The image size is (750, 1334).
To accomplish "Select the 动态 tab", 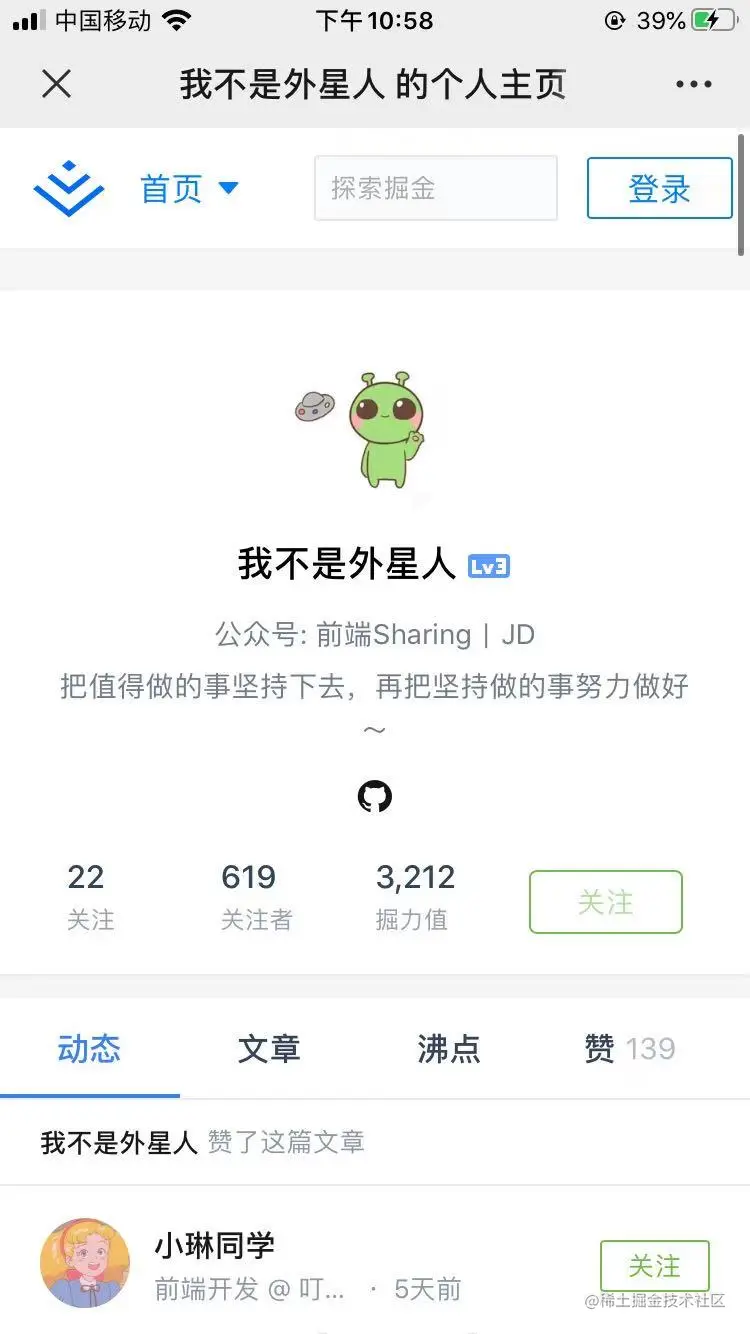I will tap(89, 1048).
